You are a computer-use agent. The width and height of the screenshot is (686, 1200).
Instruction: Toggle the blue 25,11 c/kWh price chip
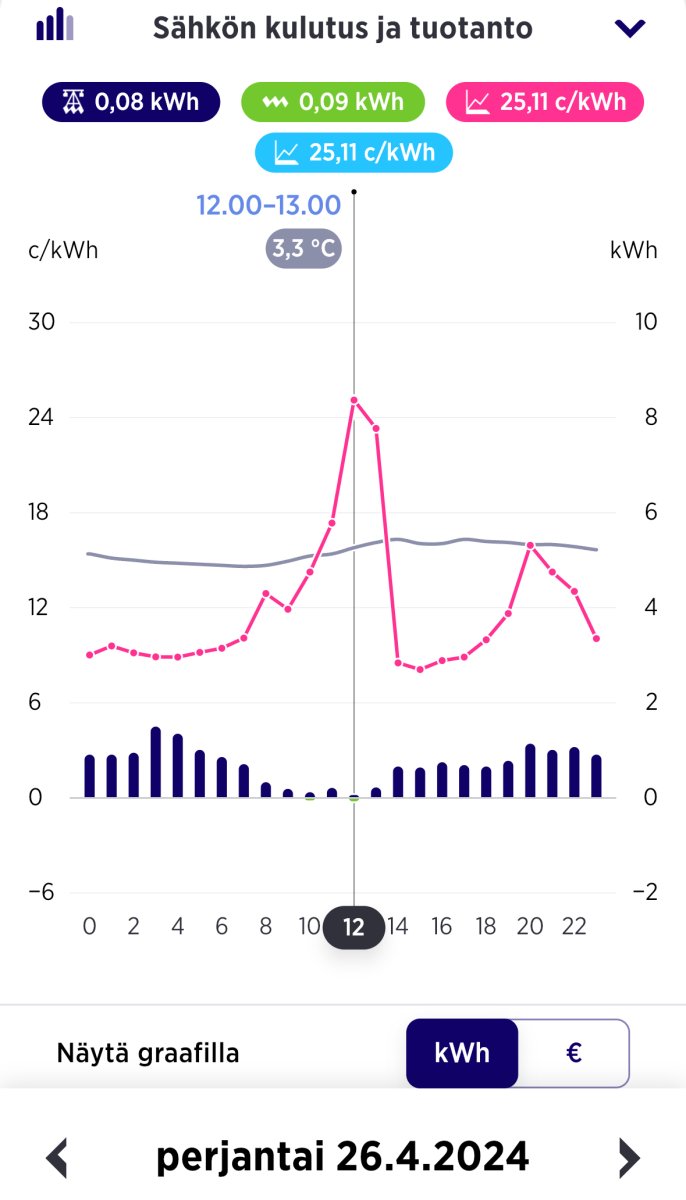pos(354,153)
